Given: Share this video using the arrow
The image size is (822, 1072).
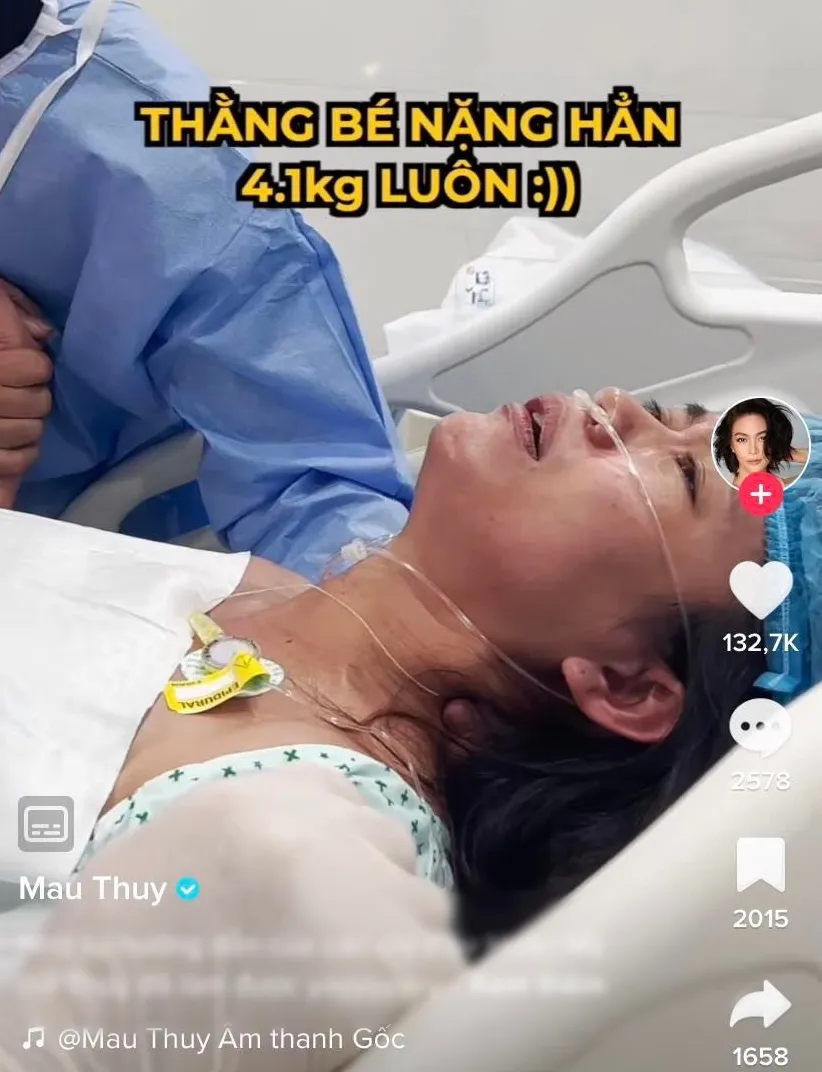Looking at the screenshot, I should coord(760,1003).
